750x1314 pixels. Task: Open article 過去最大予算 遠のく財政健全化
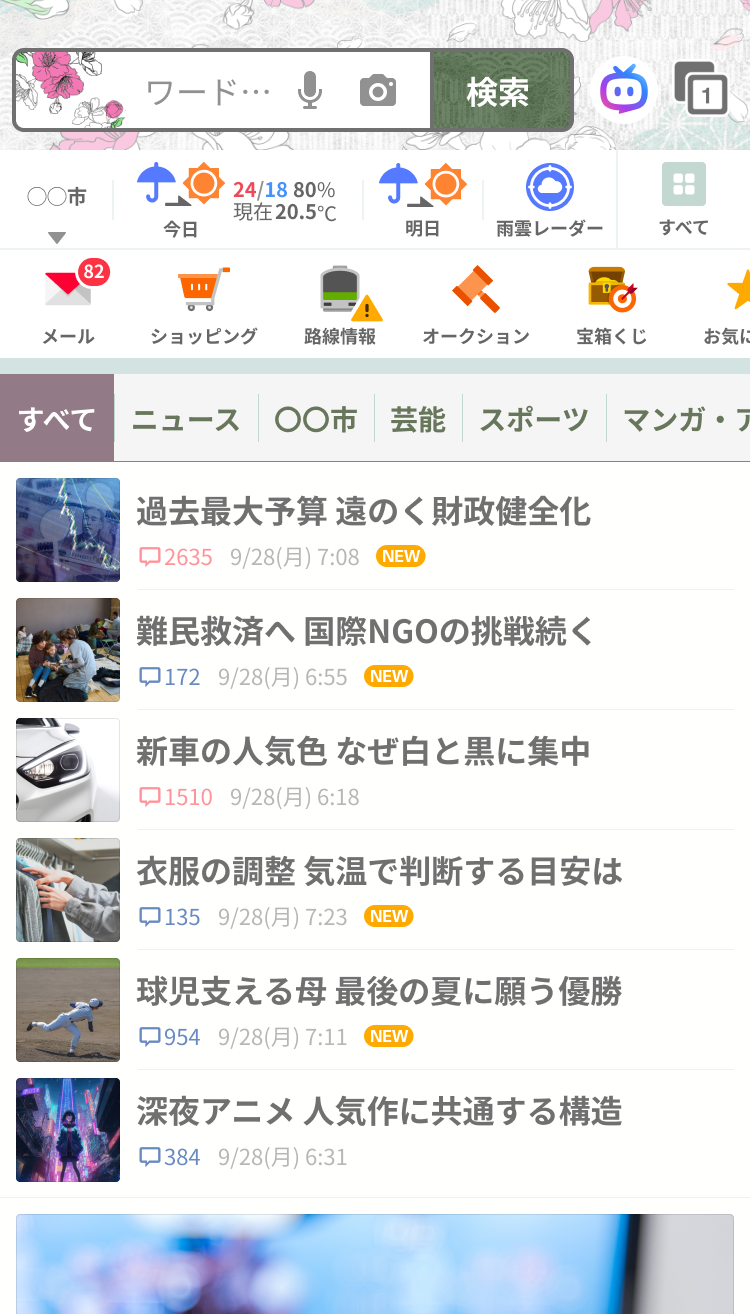point(375,530)
